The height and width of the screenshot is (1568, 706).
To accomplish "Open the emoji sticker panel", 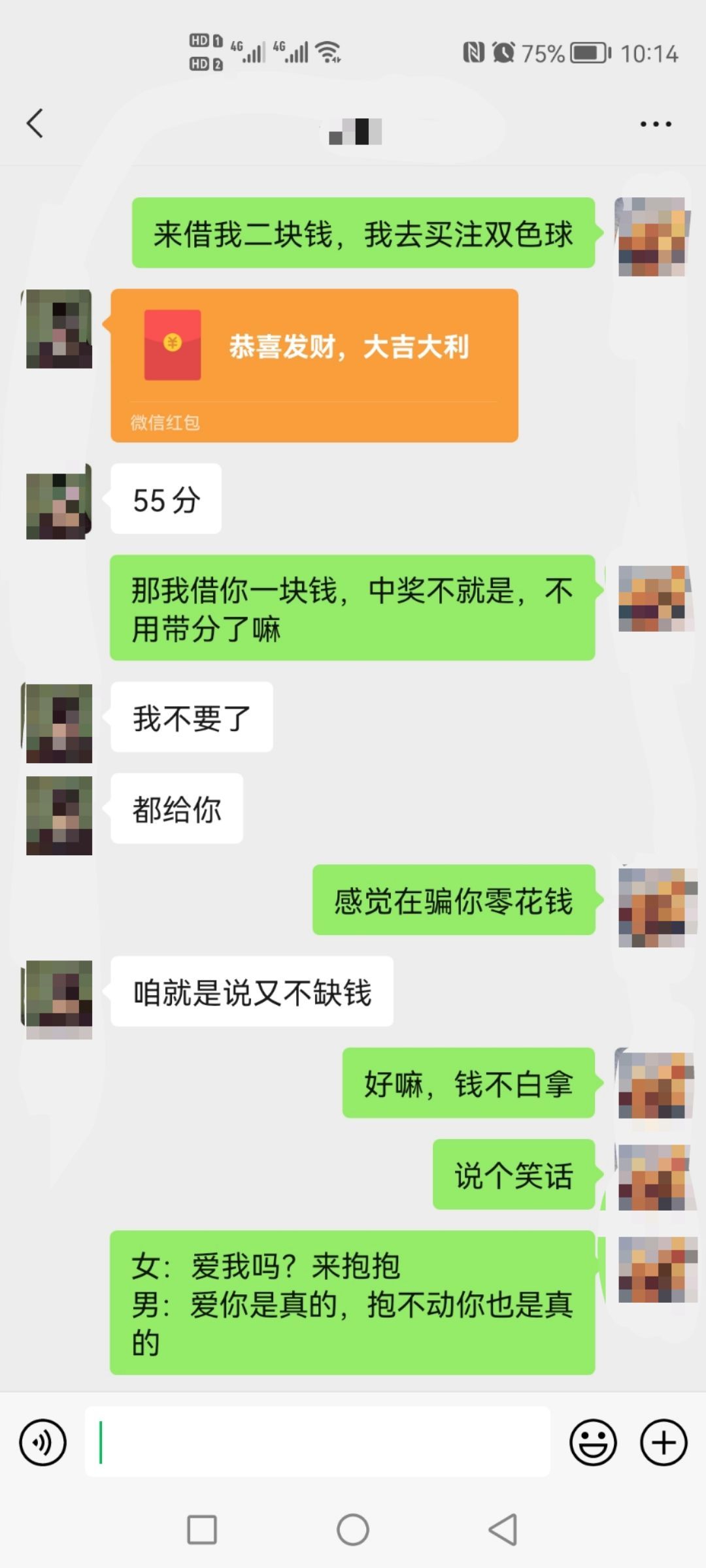I will pyautogui.click(x=593, y=1442).
